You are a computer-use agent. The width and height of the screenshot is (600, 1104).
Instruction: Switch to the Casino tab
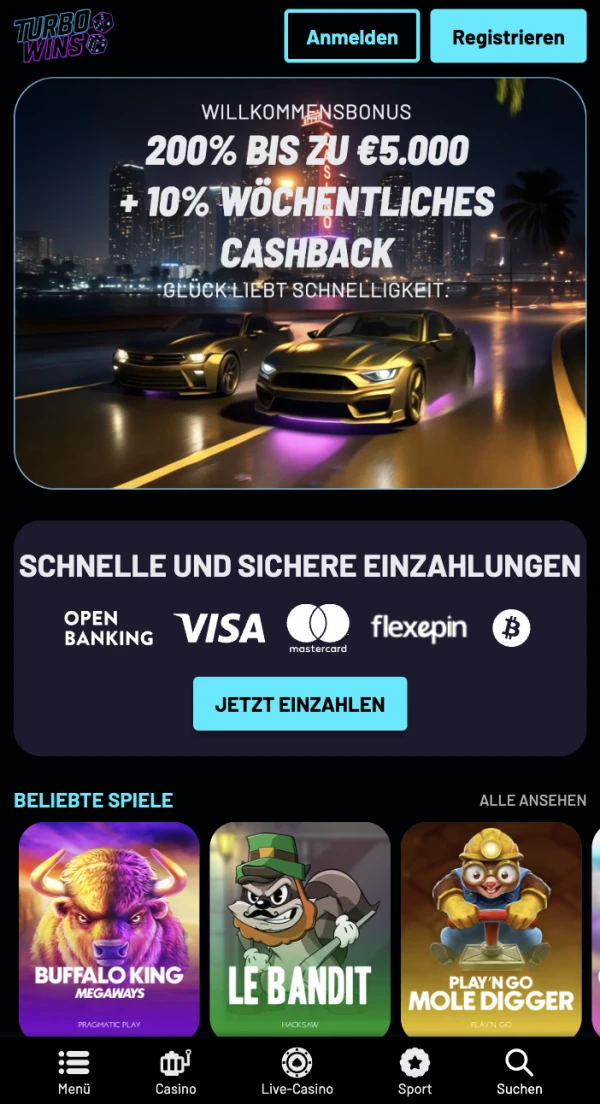pyautogui.click(x=176, y=1071)
